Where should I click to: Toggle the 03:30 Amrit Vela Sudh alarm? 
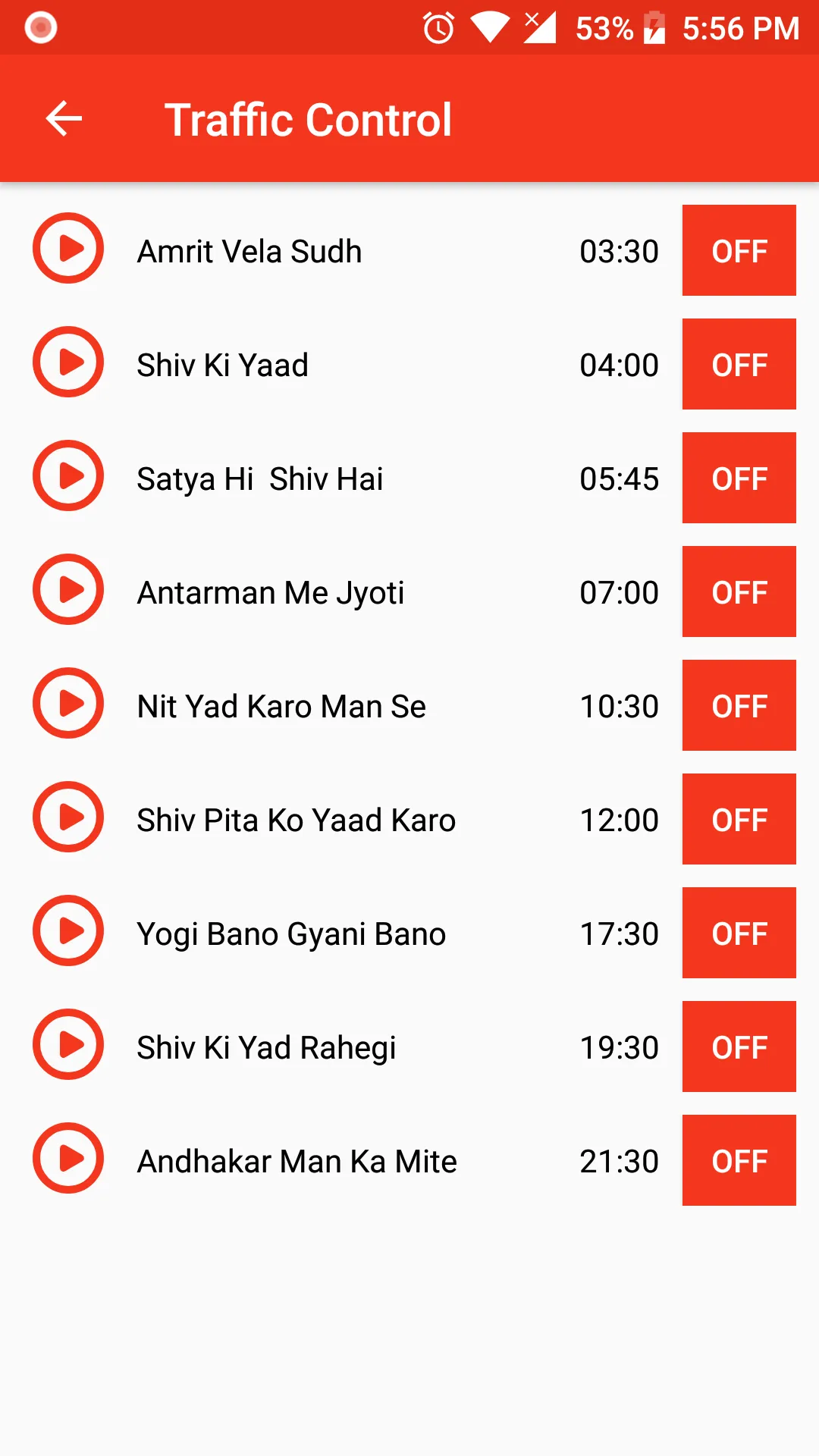click(x=739, y=250)
